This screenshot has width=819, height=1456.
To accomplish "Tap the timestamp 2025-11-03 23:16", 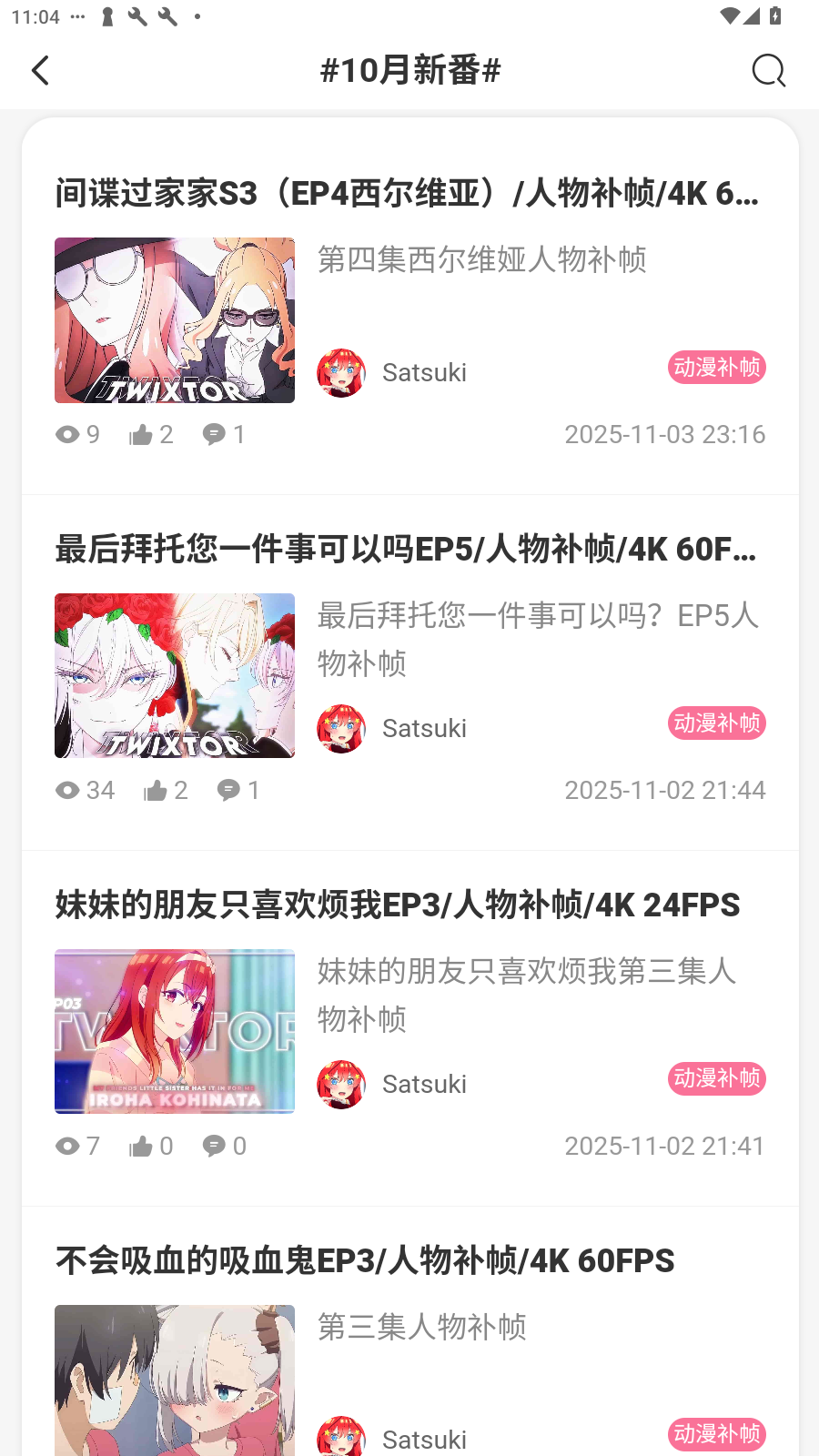I will (664, 434).
